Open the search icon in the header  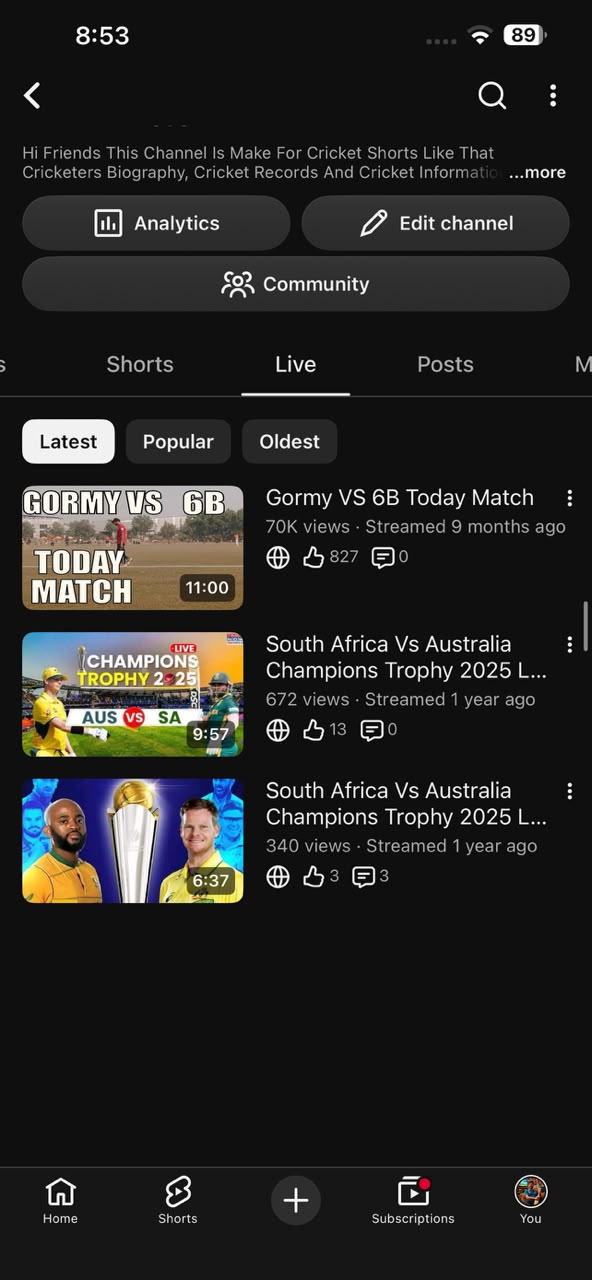click(492, 96)
